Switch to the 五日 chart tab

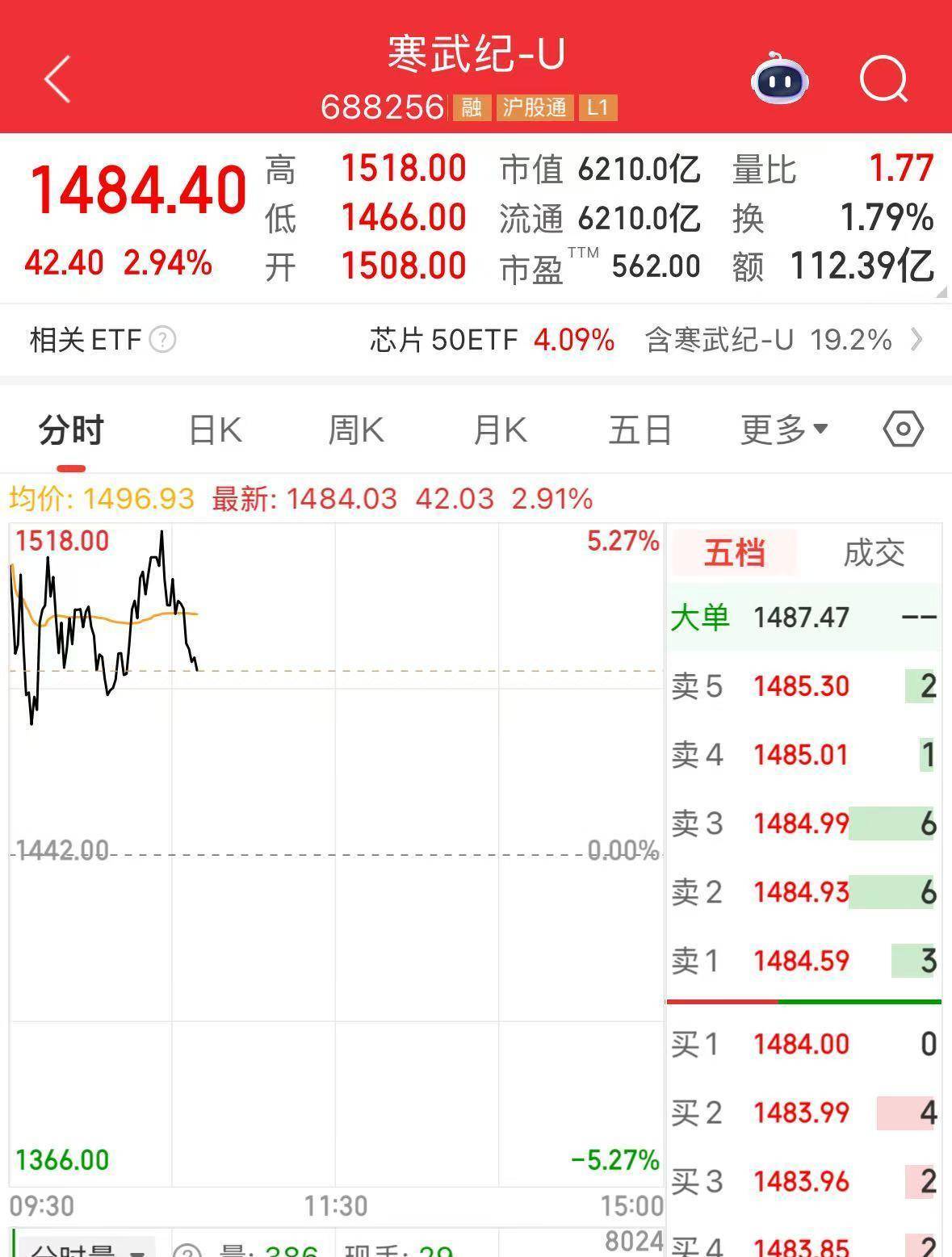(640, 429)
